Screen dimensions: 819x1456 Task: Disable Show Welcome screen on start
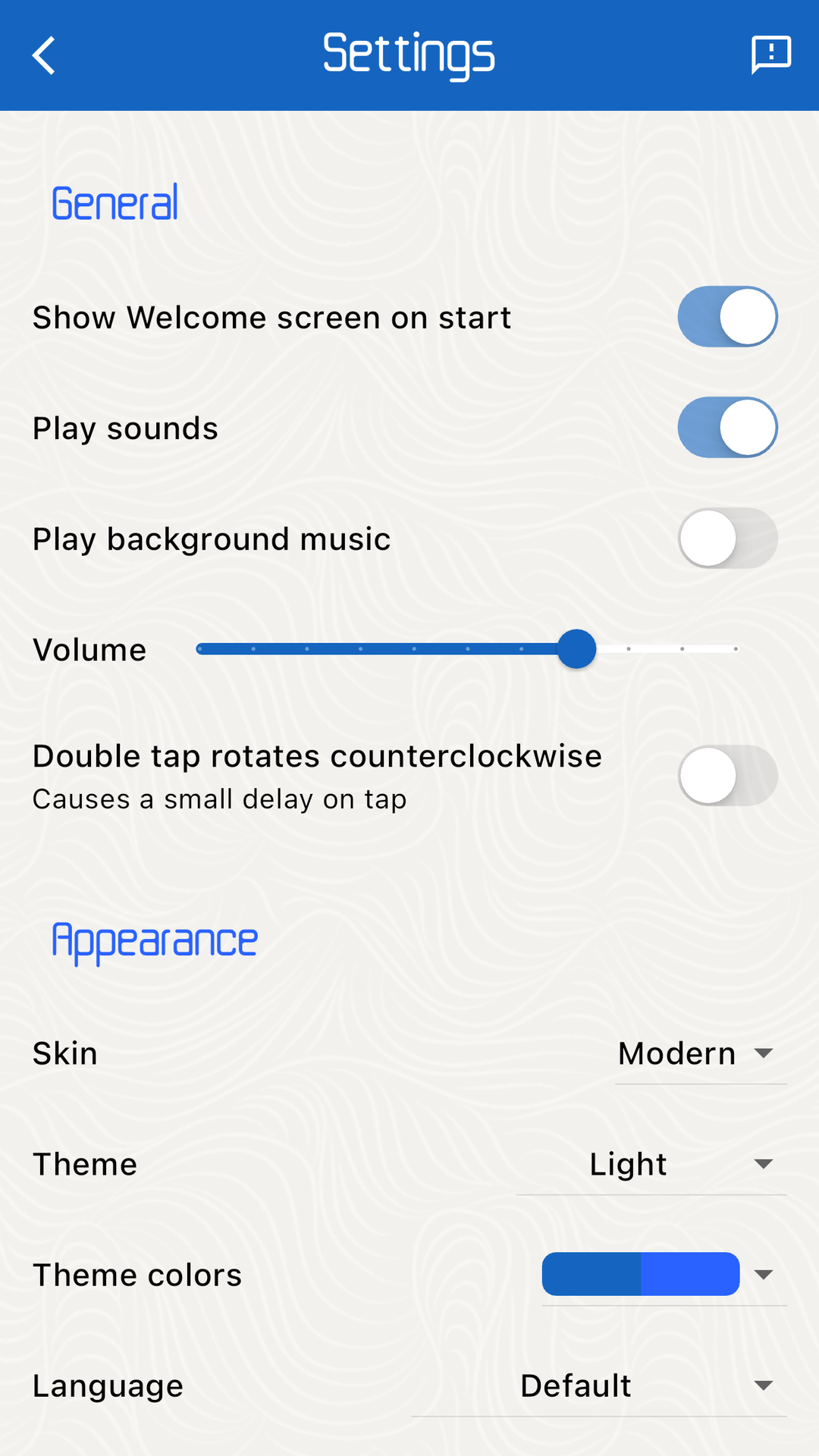pyautogui.click(x=727, y=317)
